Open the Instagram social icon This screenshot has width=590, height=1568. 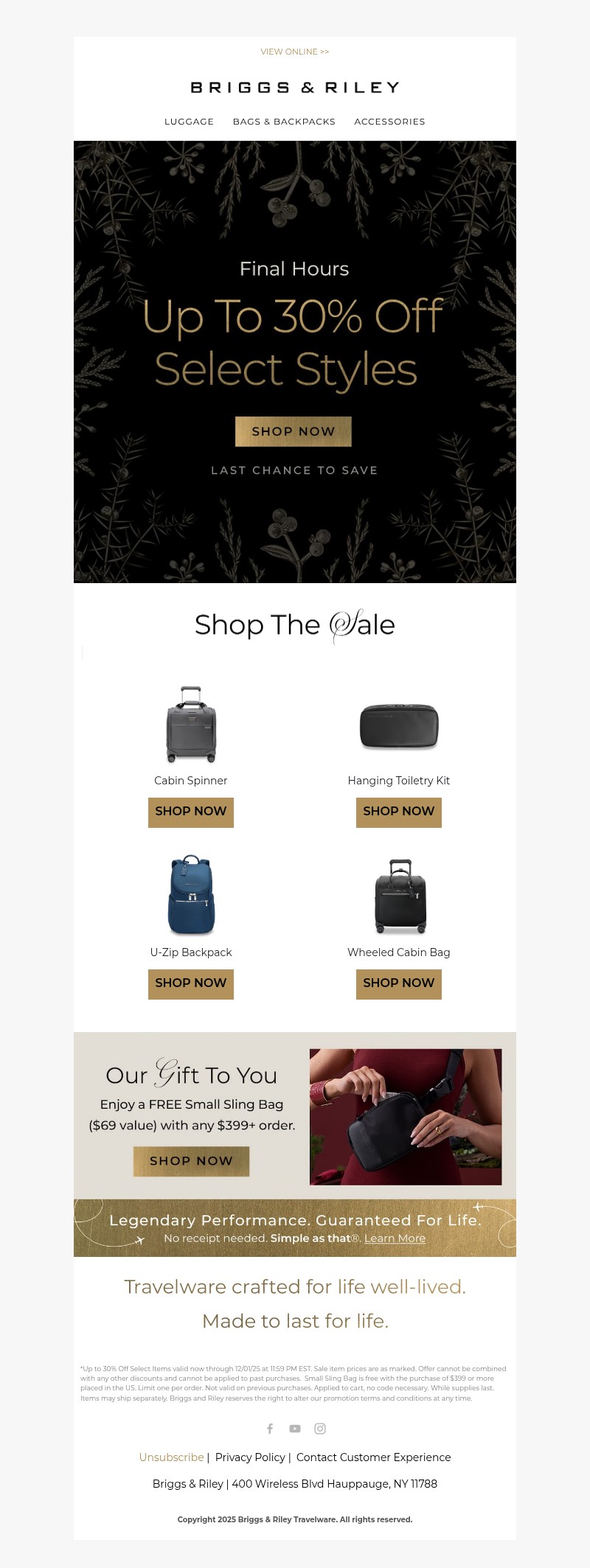320,1428
